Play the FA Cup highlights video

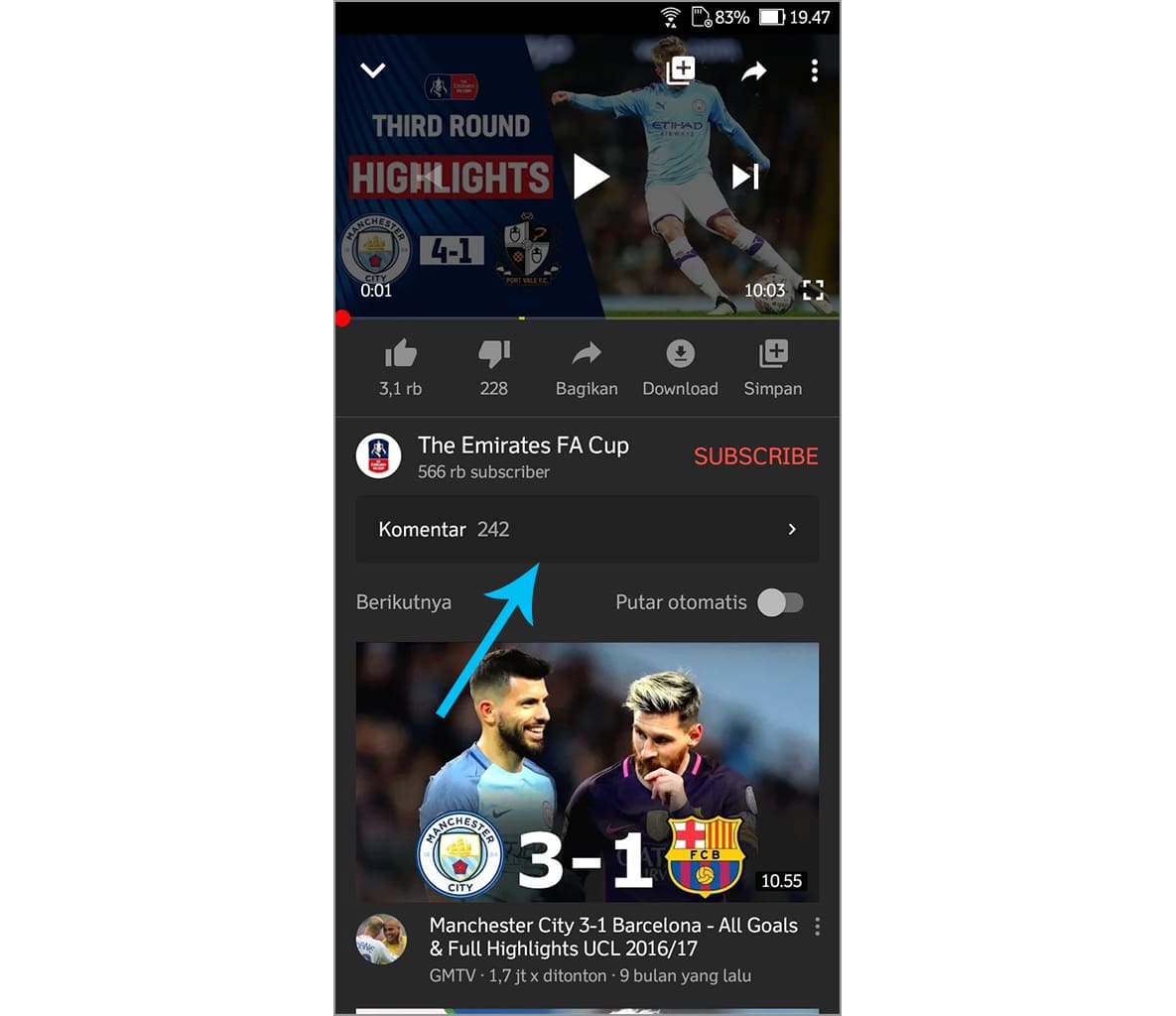tap(591, 178)
